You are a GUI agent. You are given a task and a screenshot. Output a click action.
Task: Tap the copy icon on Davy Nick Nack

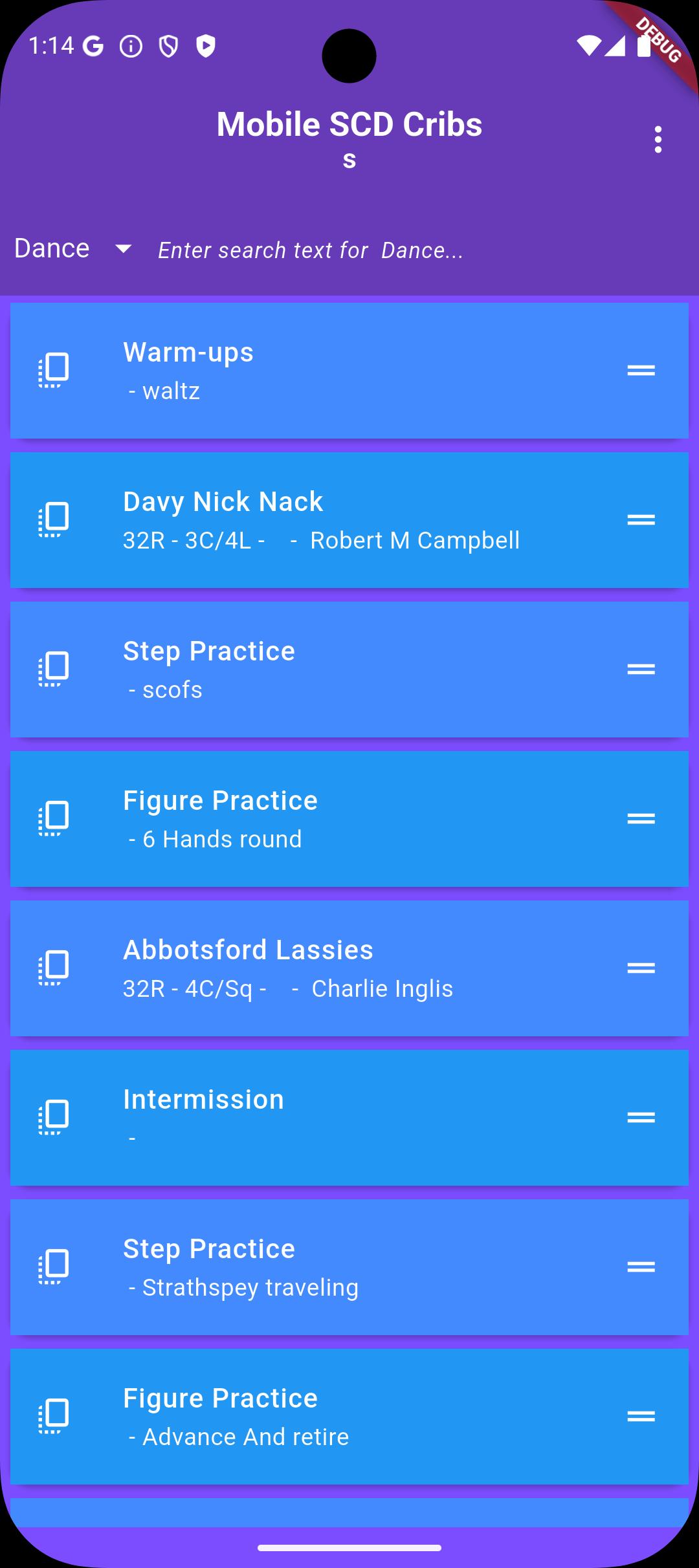(54, 519)
